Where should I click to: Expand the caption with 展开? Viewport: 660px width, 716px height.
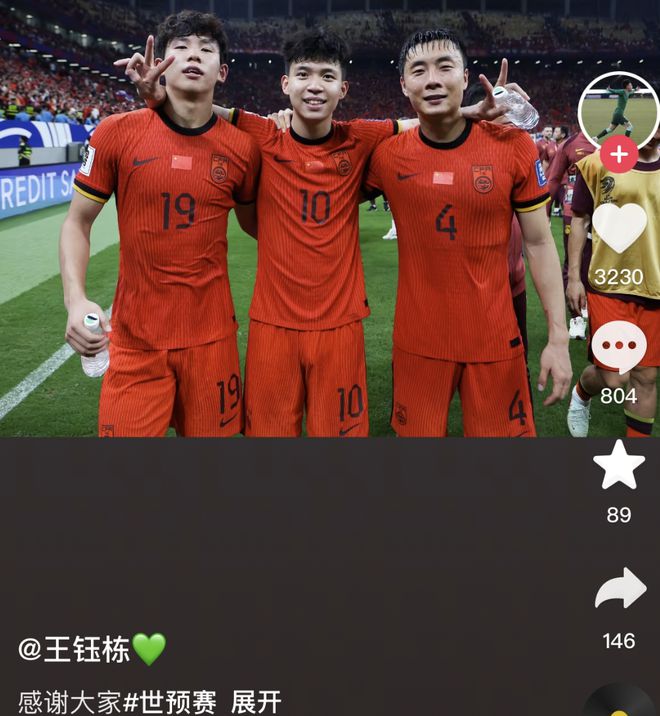[x=256, y=702]
